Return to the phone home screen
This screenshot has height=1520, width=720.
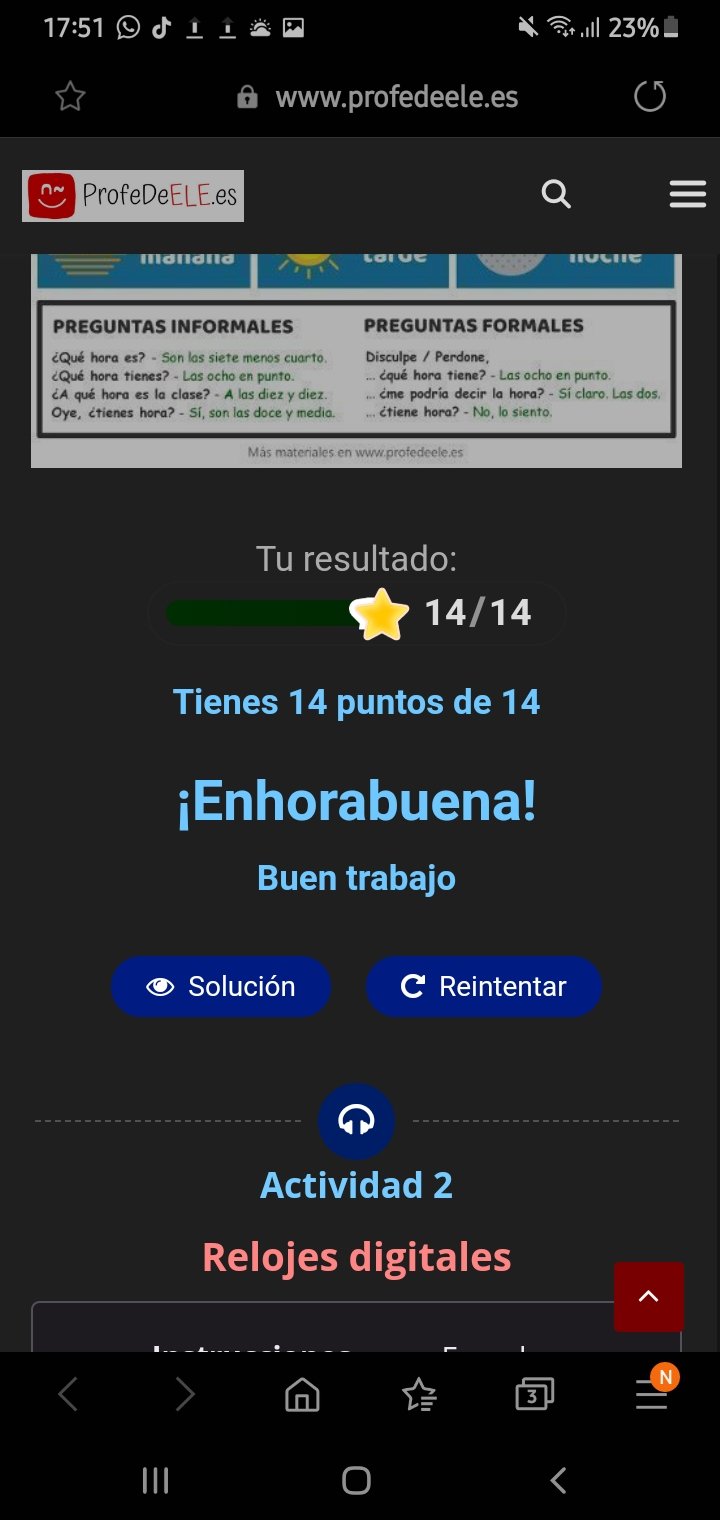356,1480
